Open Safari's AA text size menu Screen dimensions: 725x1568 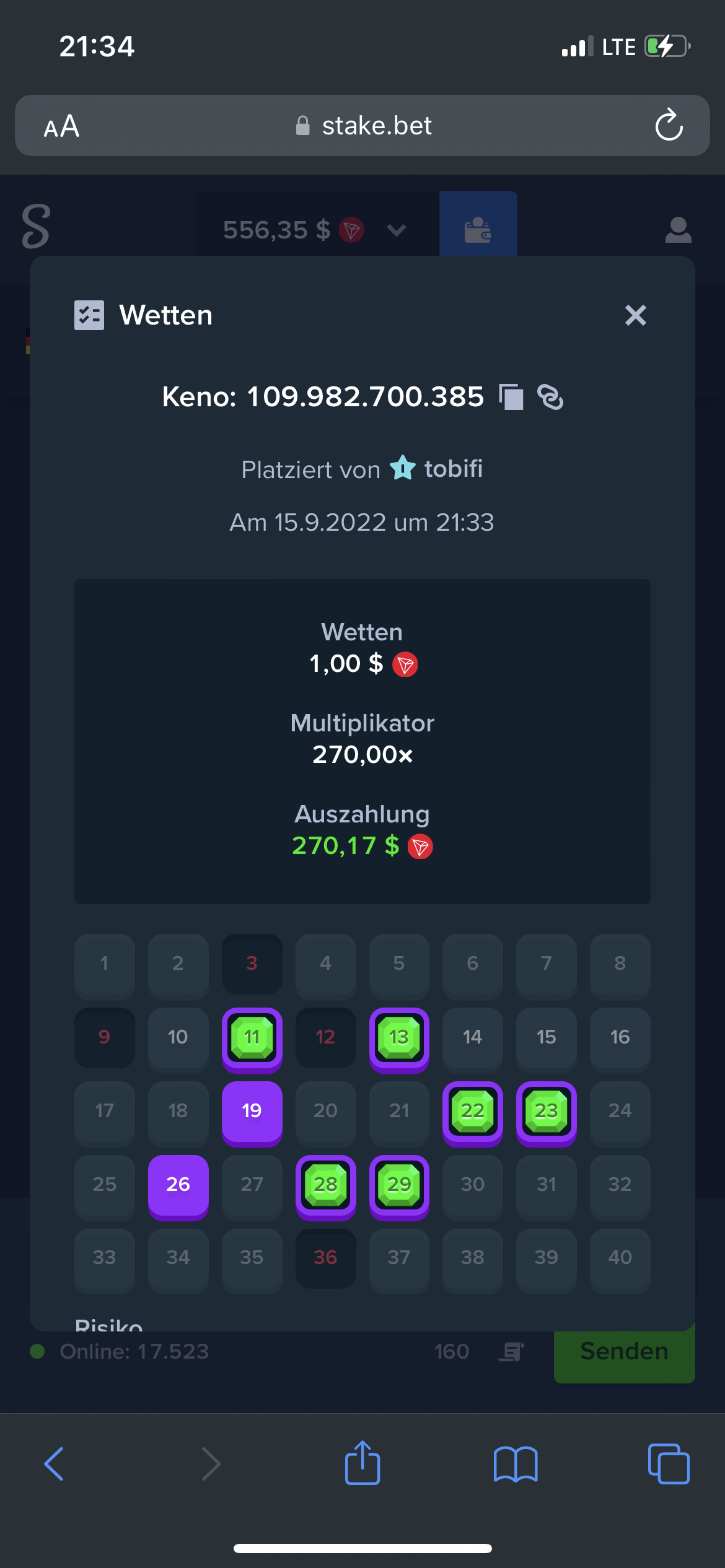point(62,126)
